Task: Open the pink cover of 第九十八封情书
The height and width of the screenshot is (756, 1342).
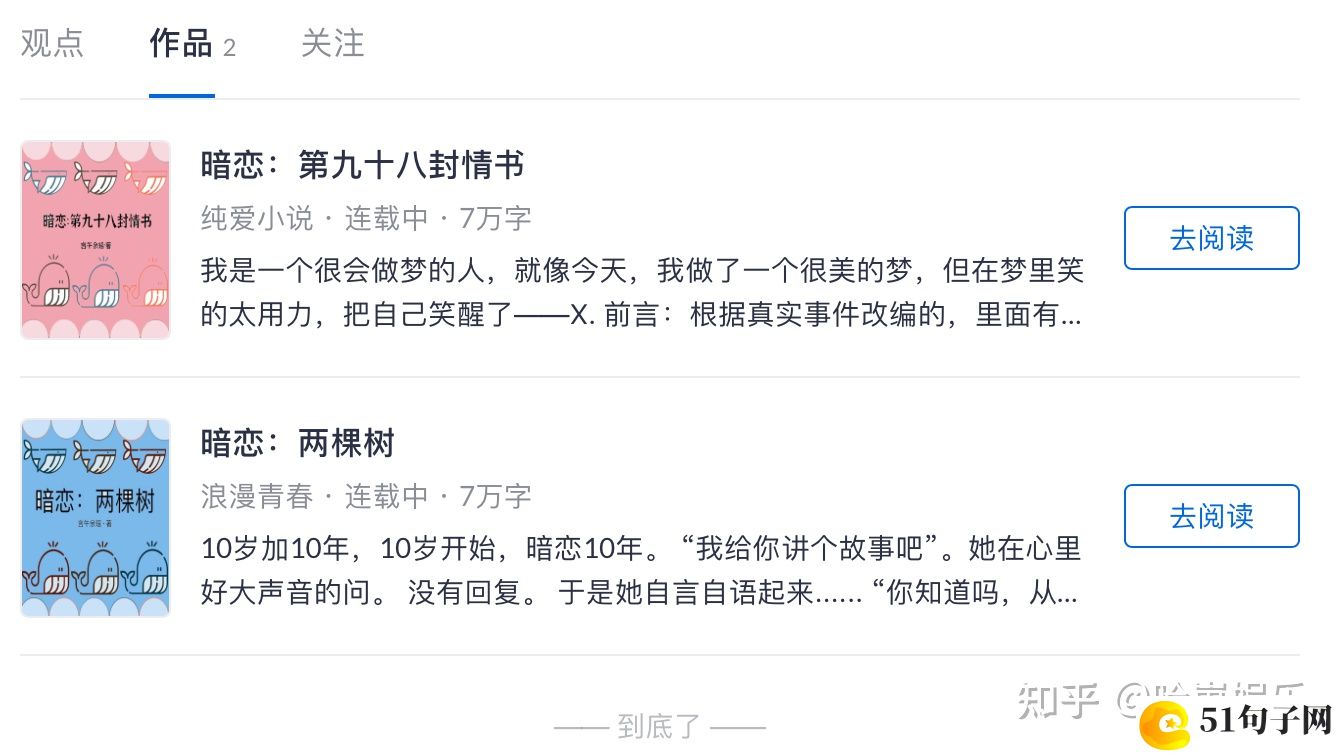Action: (96, 240)
